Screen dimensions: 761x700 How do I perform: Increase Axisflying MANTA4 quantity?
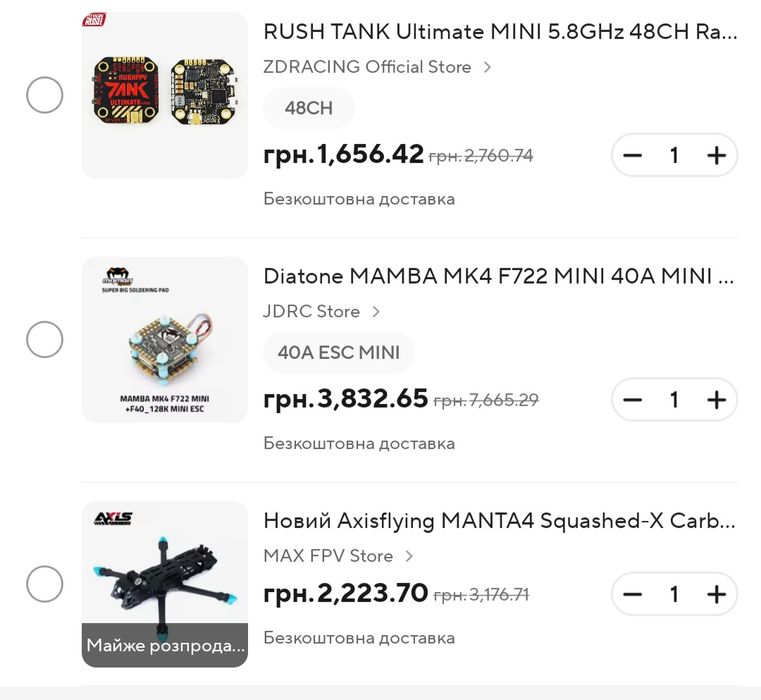tap(716, 594)
